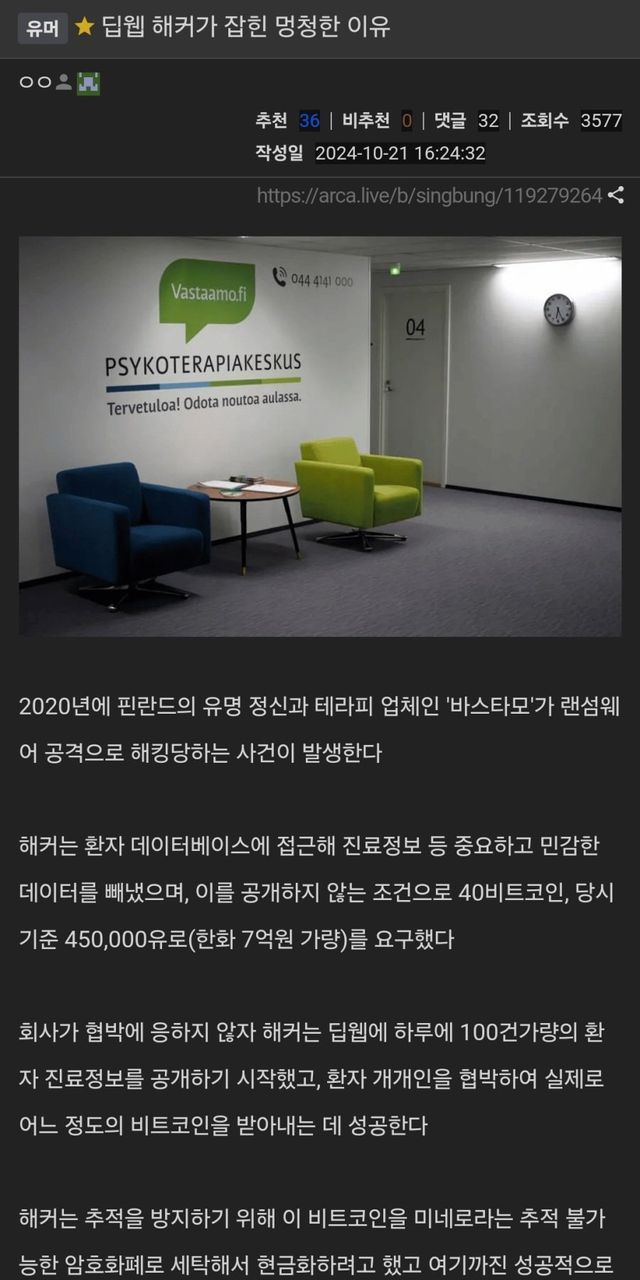The height and width of the screenshot is (1280, 640).
Task: Share this post via share icon
Action: click(616, 196)
